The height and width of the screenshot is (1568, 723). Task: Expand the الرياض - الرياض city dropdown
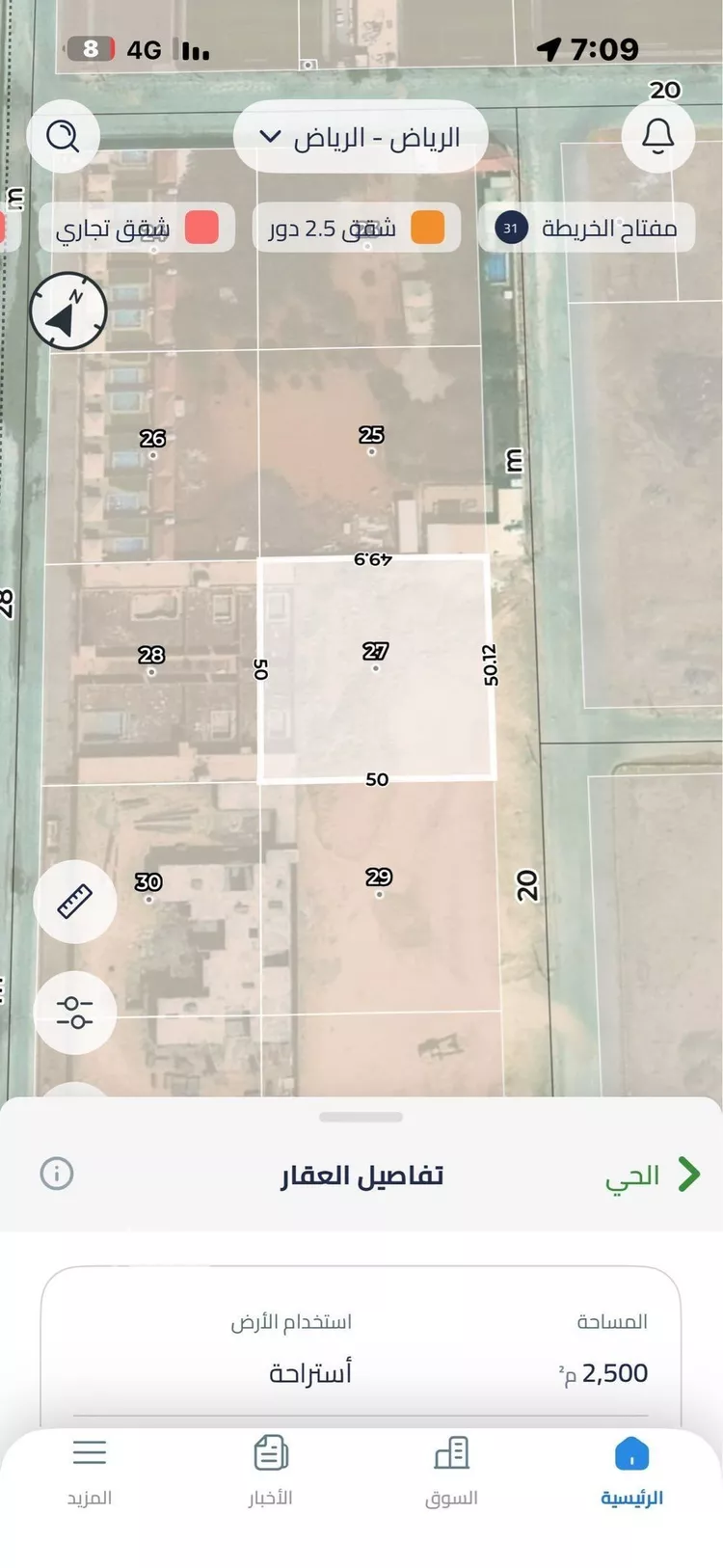pos(361,137)
